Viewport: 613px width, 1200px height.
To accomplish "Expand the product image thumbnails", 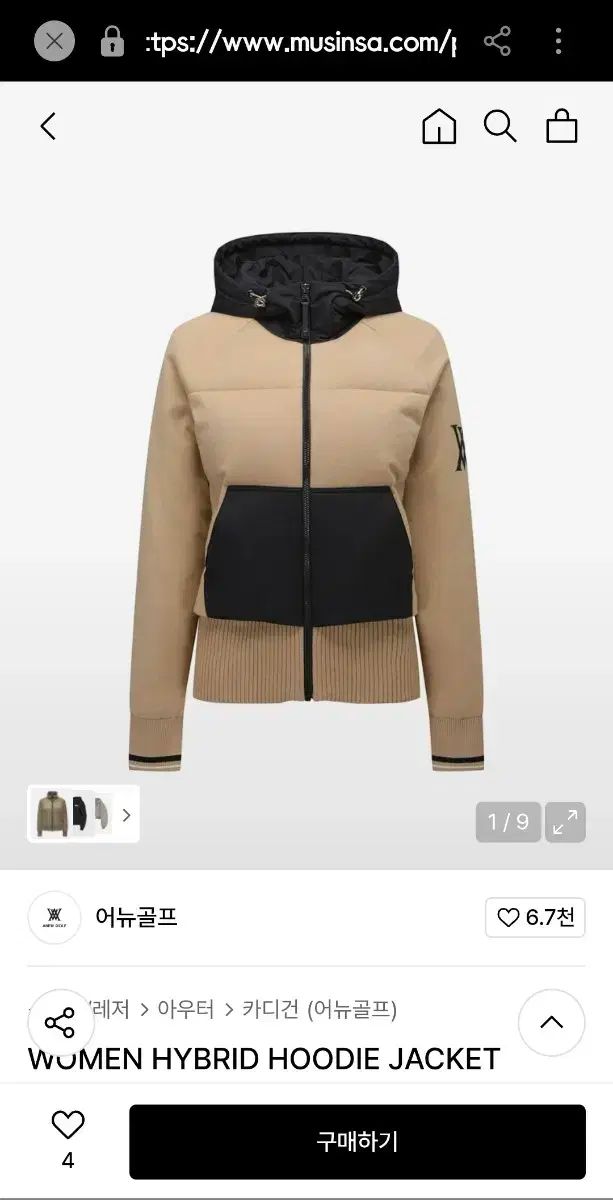I will click(126, 814).
